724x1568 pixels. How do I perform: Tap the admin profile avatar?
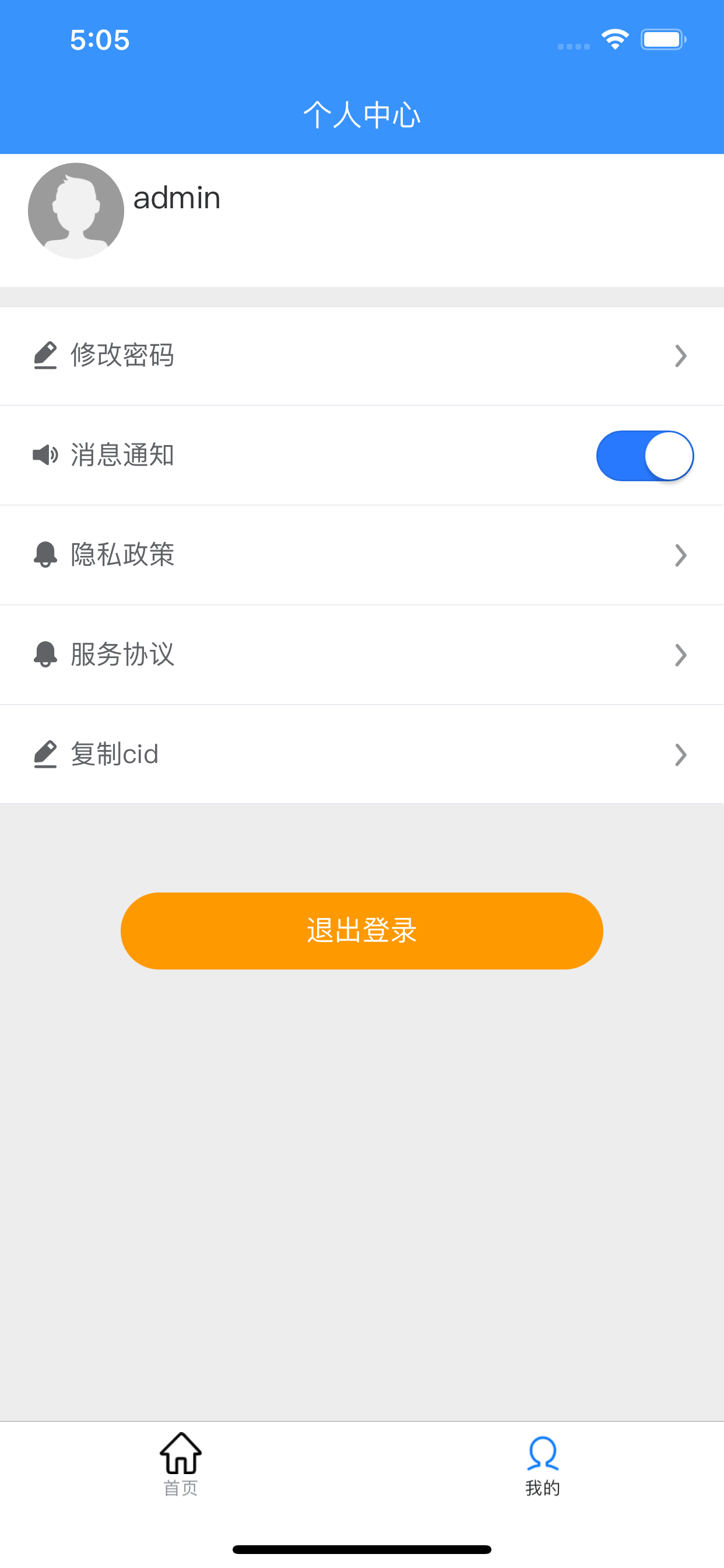(x=76, y=211)
